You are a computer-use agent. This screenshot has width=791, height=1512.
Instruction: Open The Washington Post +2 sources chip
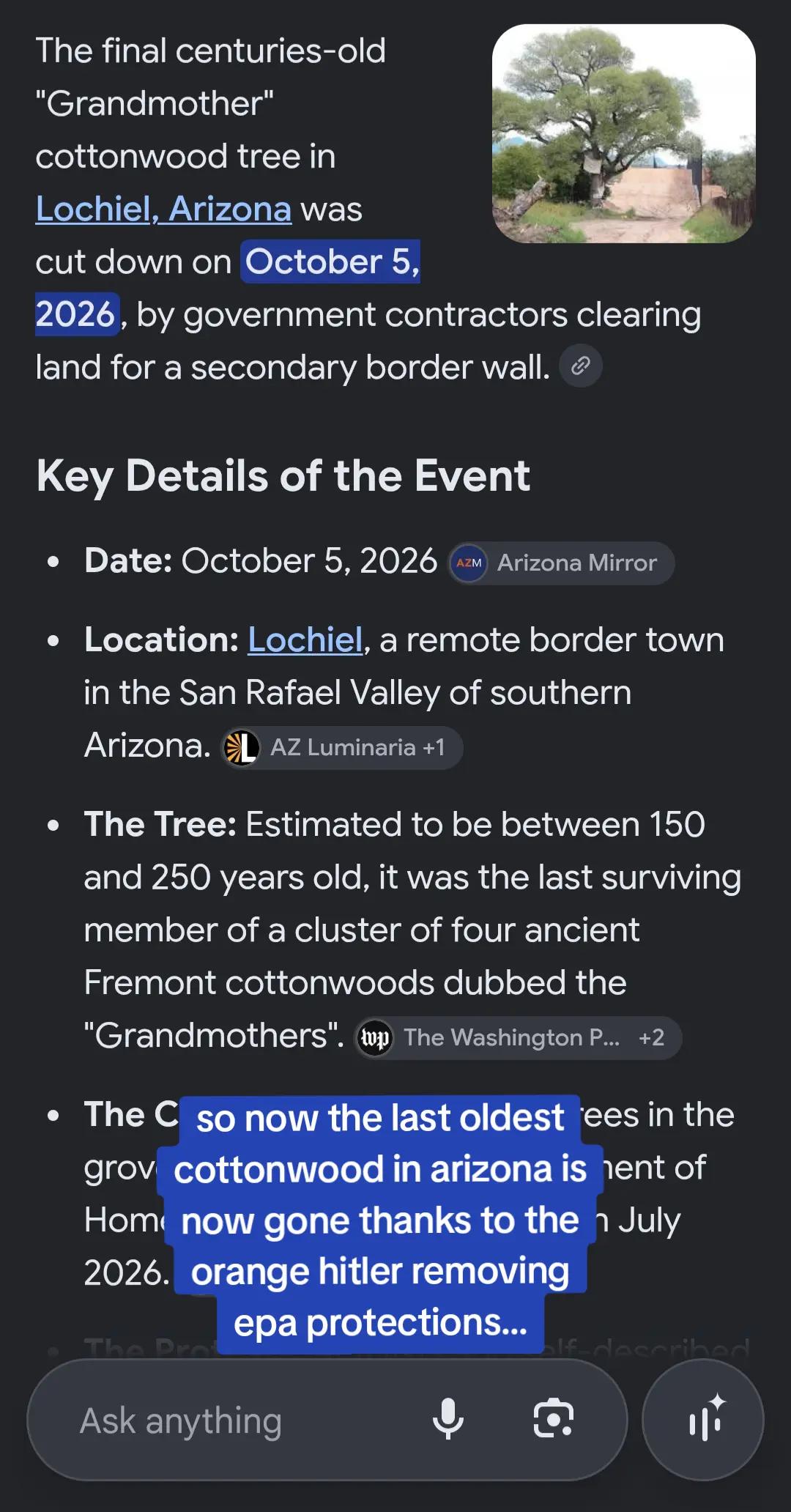(519, 1038)
